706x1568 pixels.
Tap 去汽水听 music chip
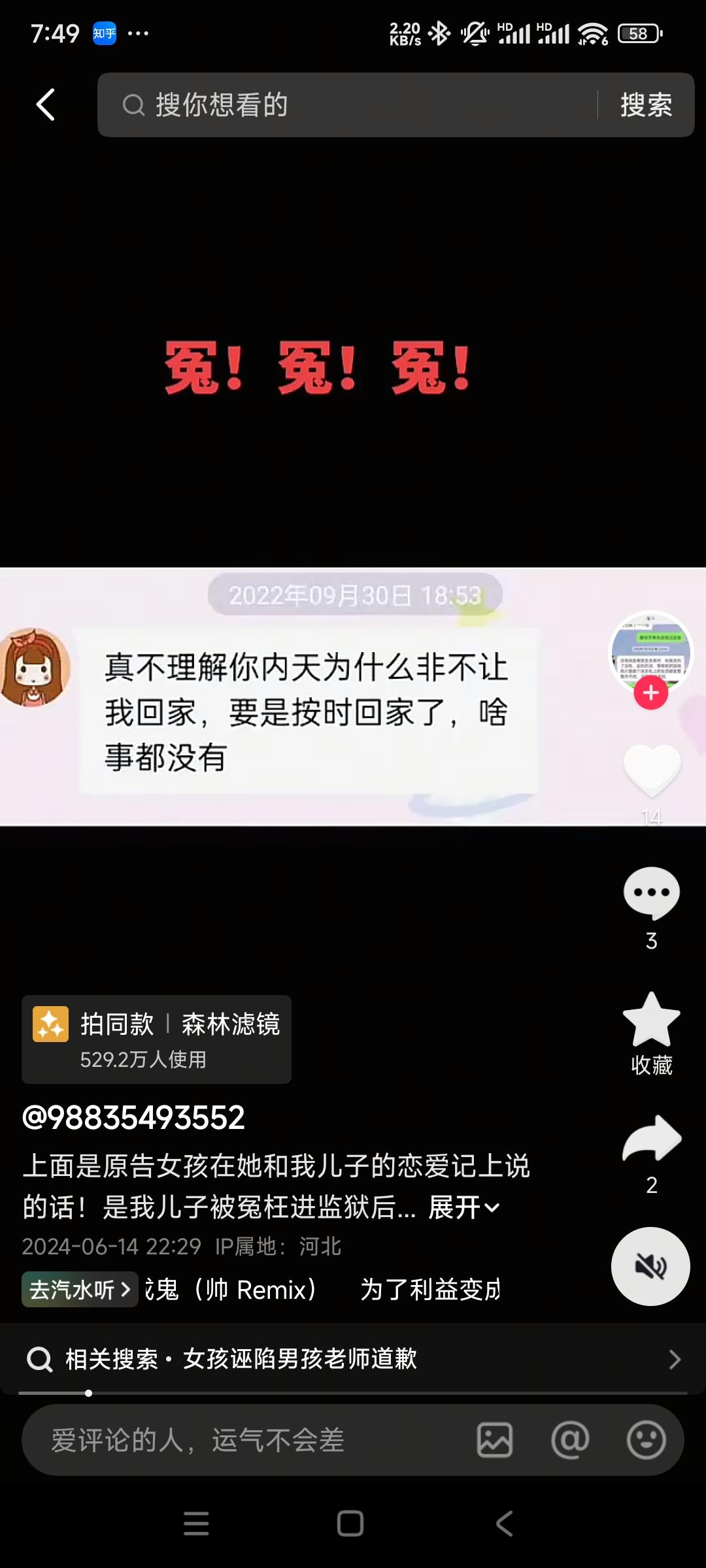click(80, 1290)
